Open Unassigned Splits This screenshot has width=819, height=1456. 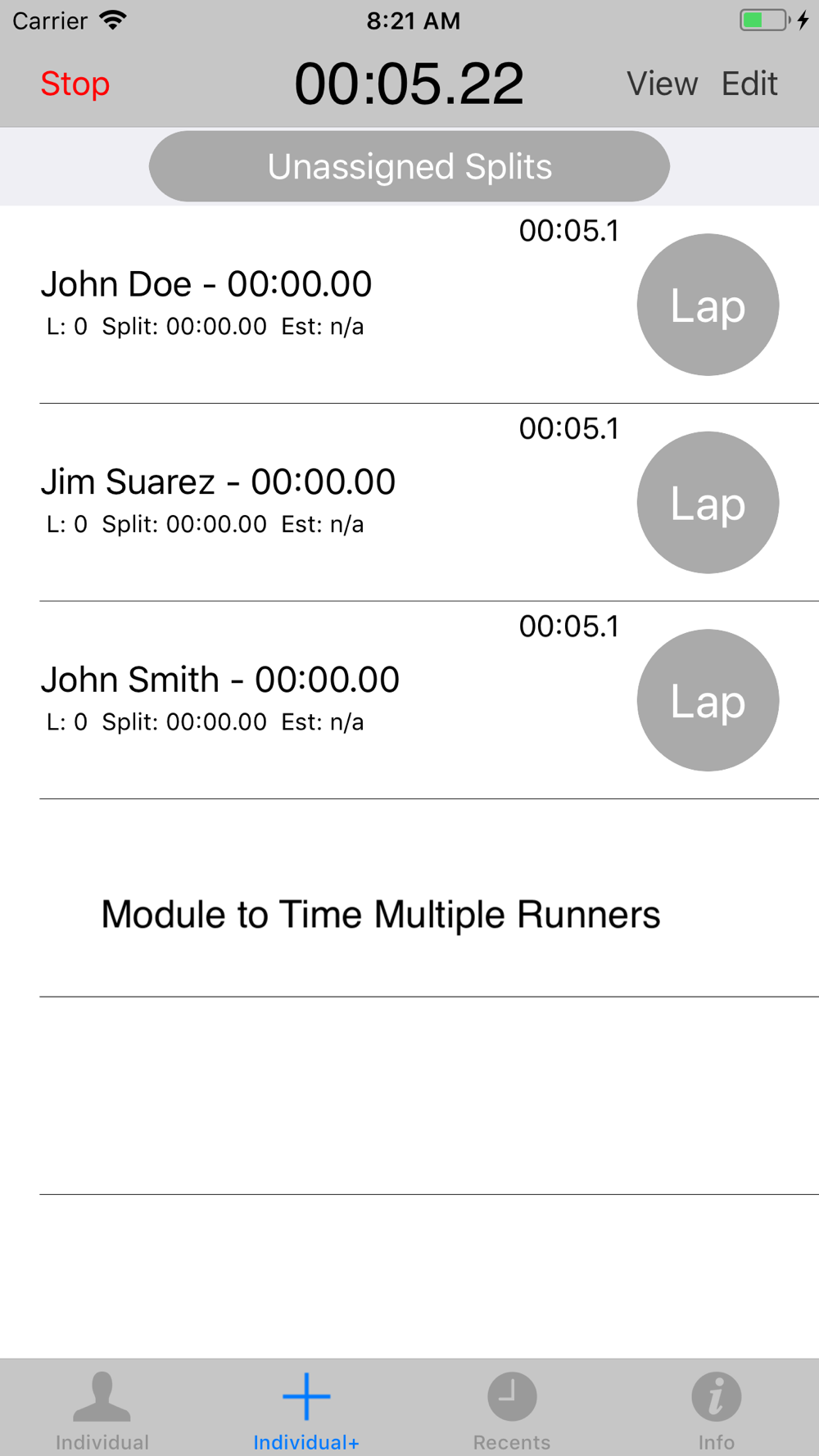(409, 166)
